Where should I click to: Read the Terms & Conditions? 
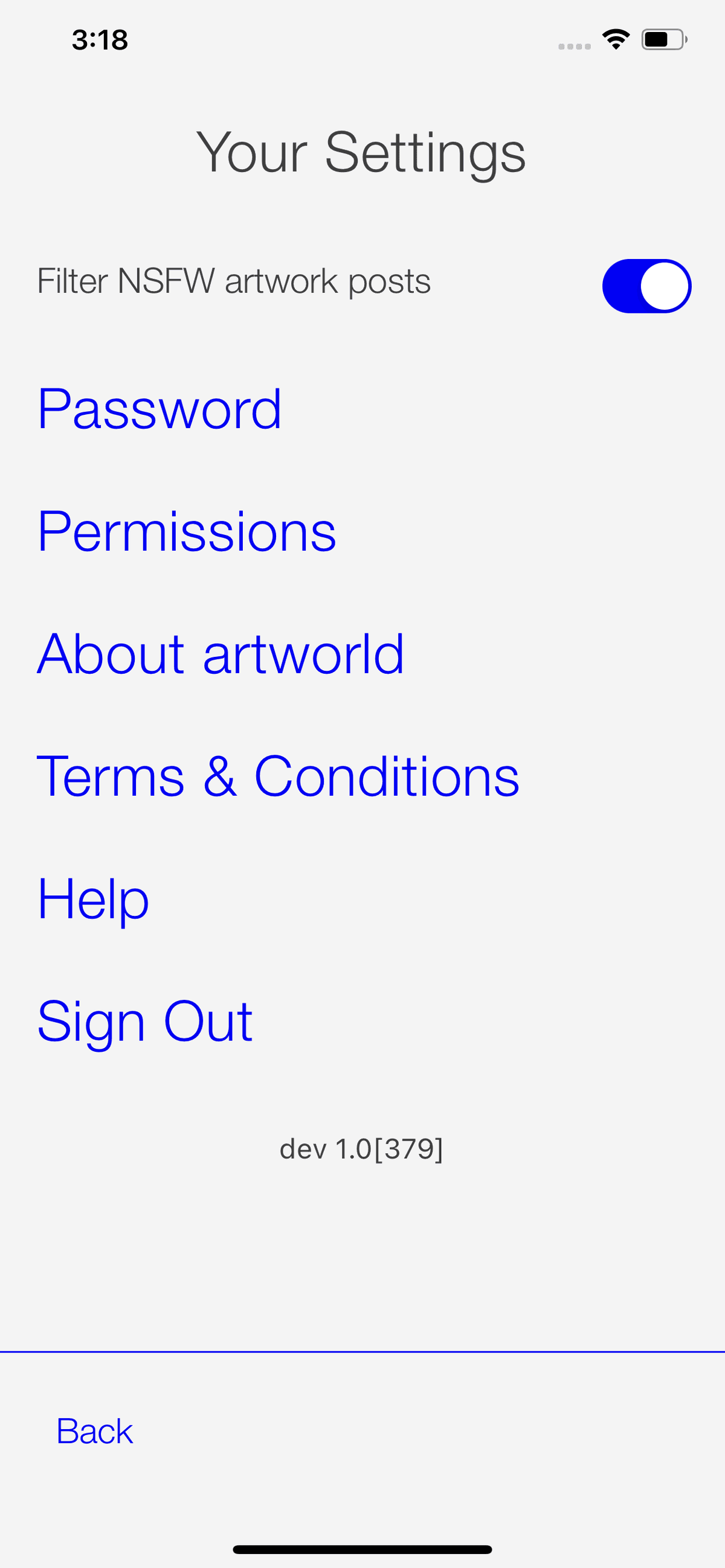point(278,776)
